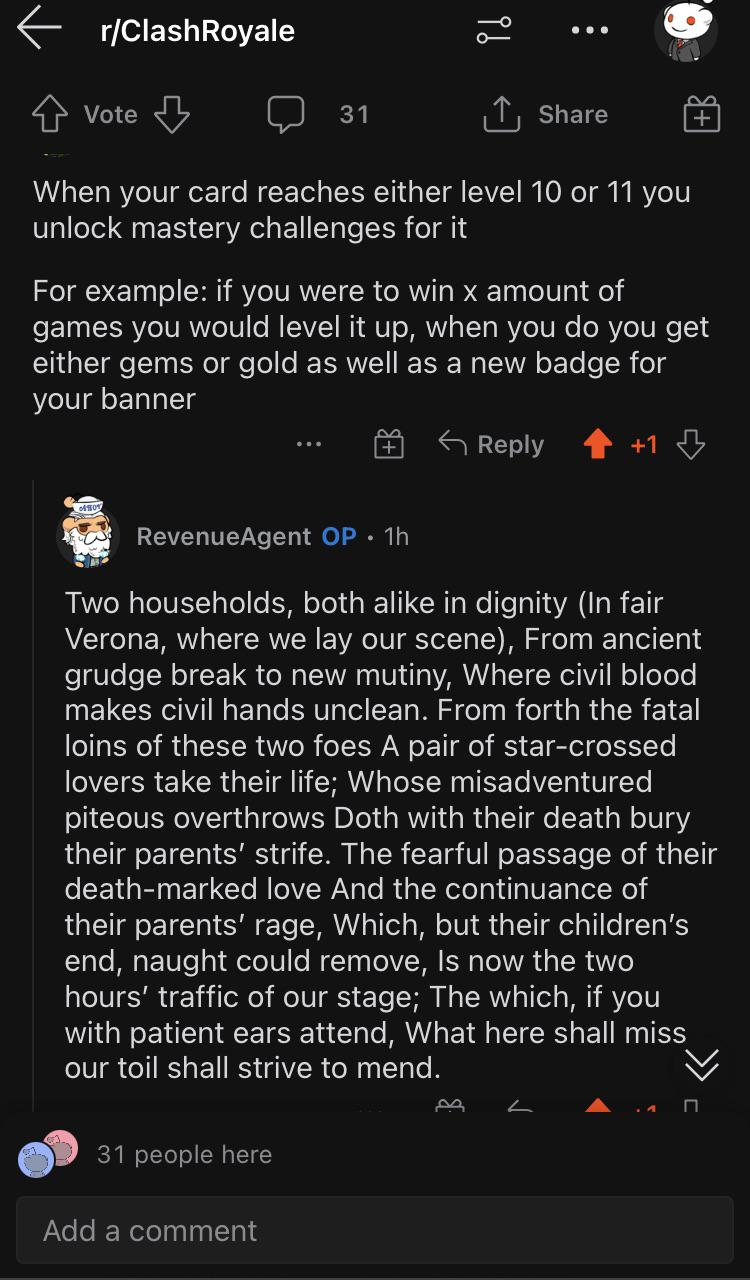
Task: View RevenueAgent's profile via username
Action: coord(223,536)
